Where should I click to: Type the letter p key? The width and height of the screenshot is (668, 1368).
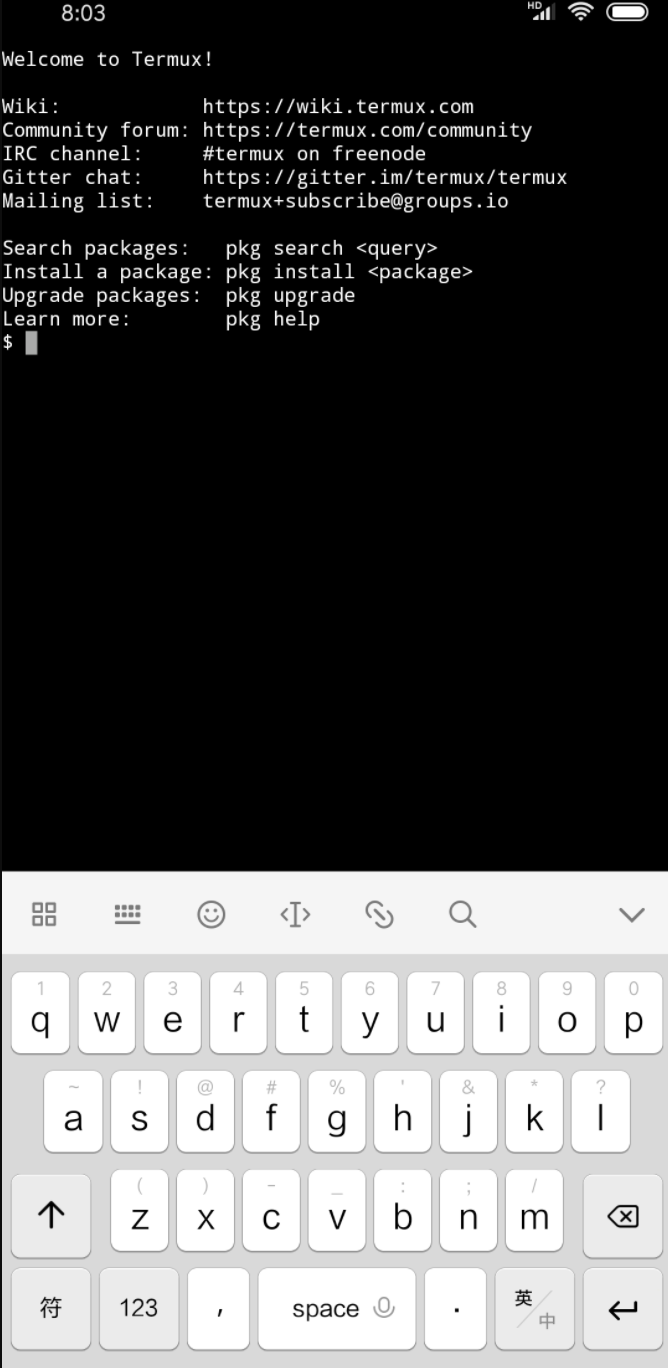(x=632, y=1012)
